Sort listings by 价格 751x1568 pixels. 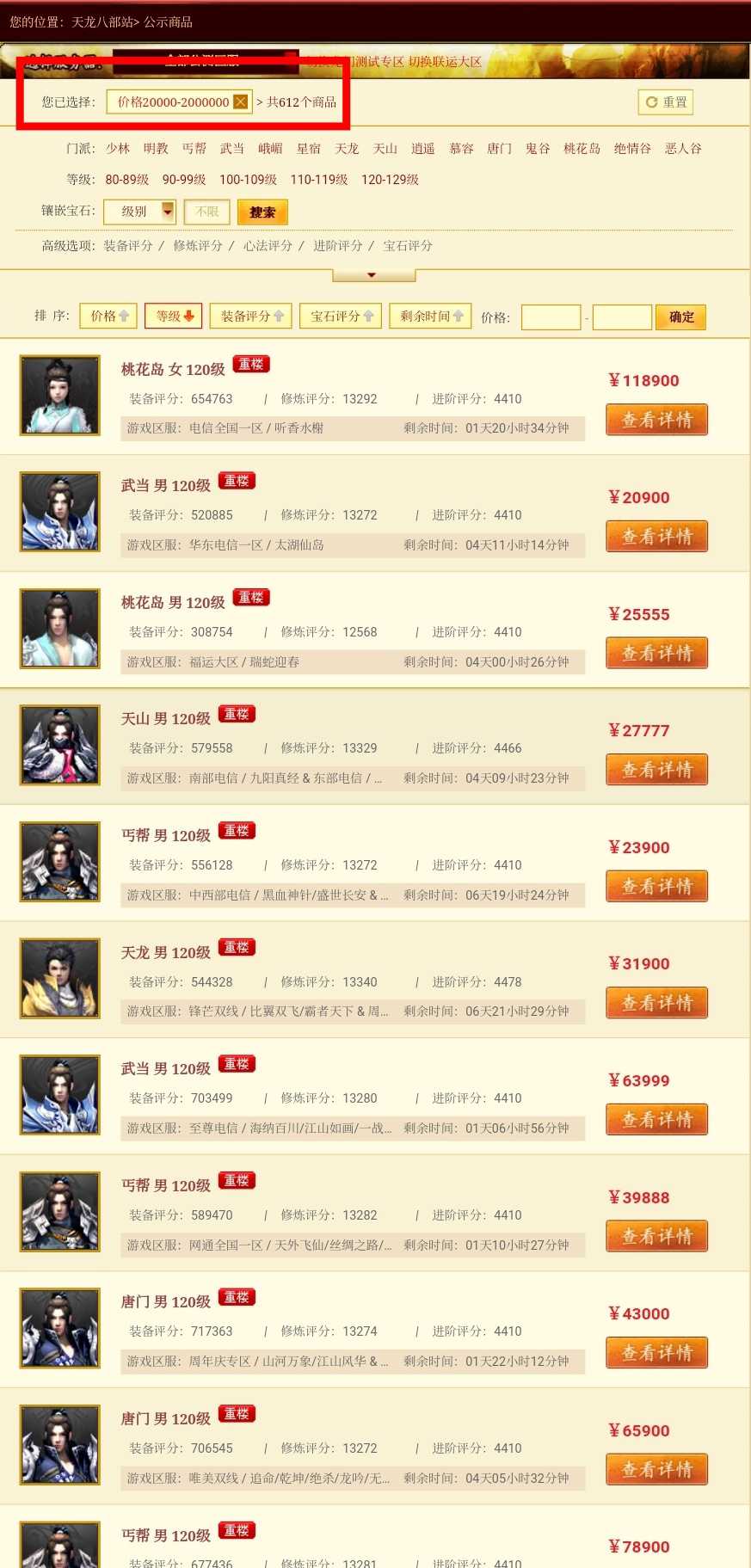click(109, 317)
